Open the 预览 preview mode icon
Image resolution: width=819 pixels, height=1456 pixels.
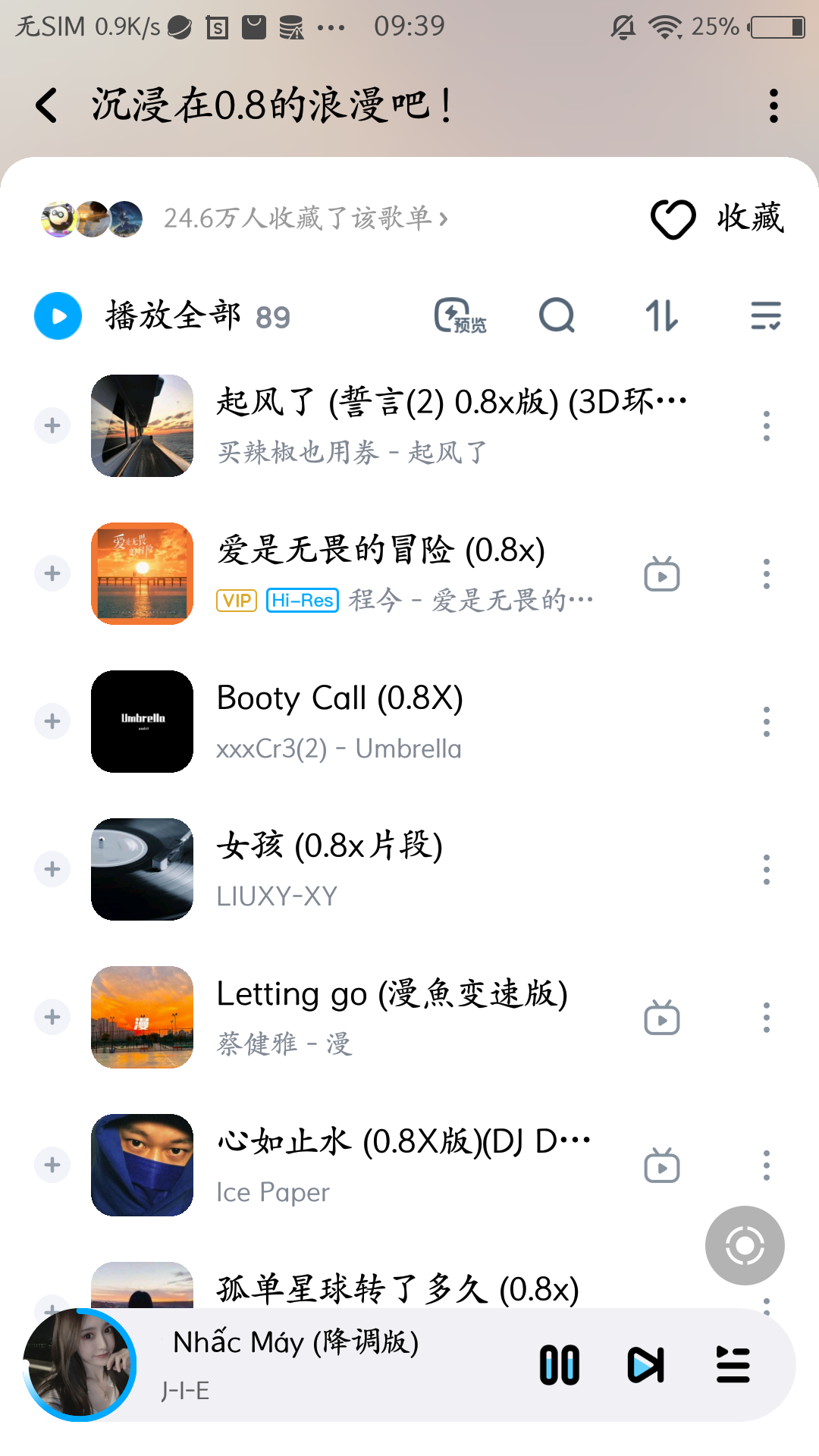(460, 315)
